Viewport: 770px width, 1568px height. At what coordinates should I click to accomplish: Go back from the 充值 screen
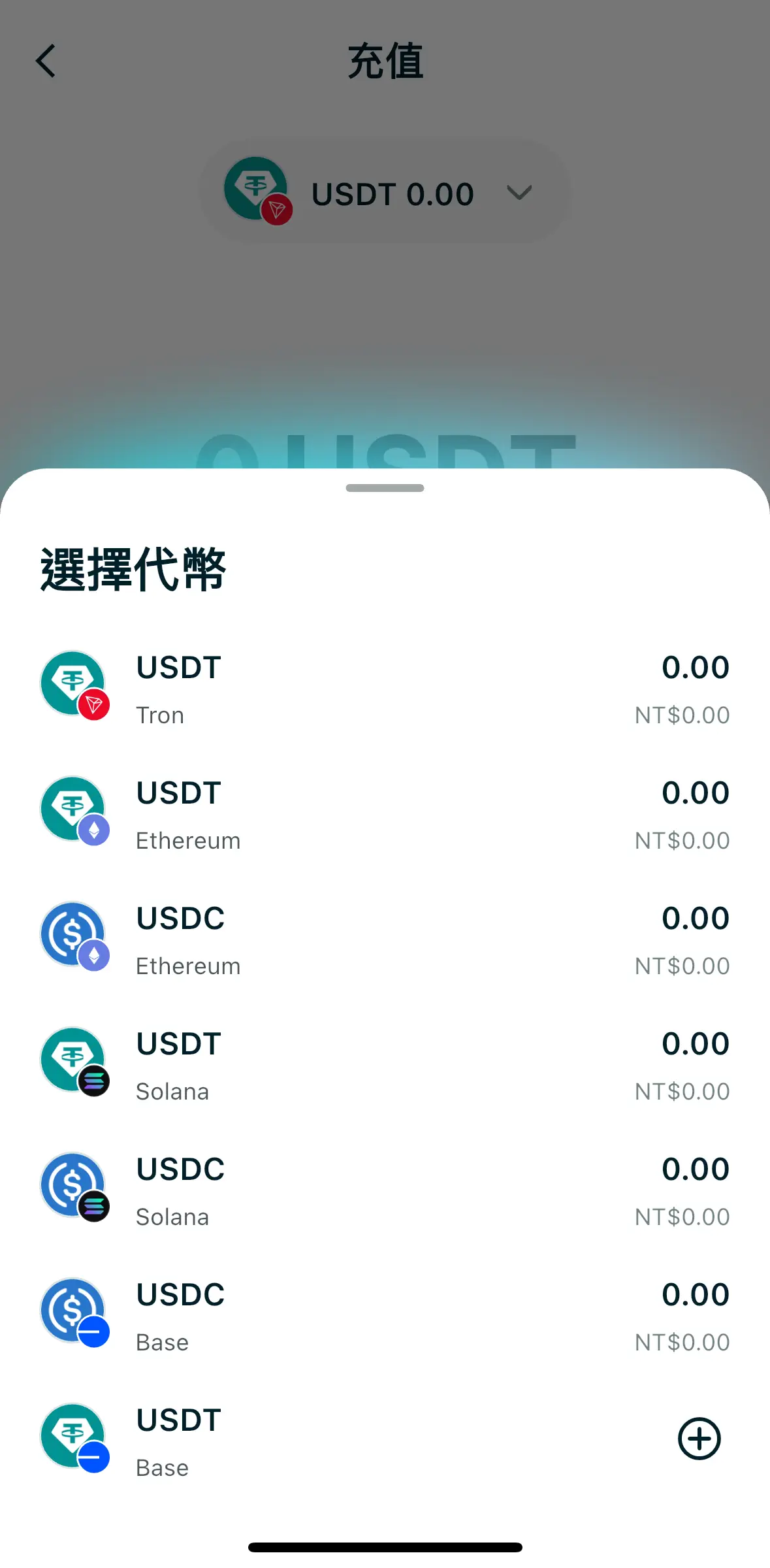(x=46, y=61)
